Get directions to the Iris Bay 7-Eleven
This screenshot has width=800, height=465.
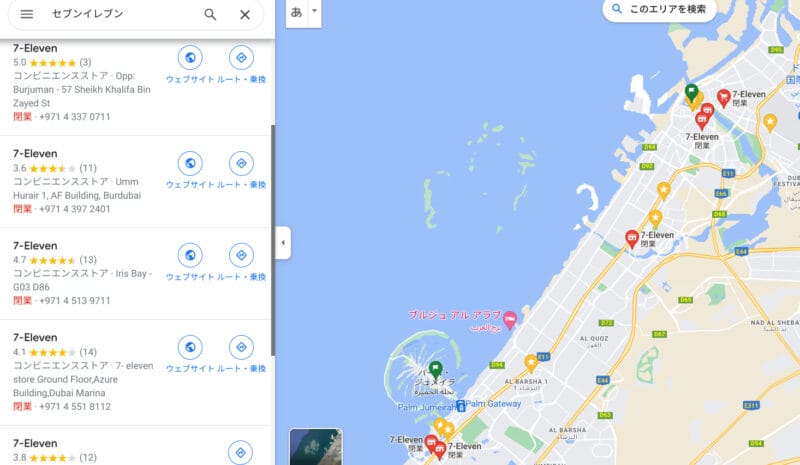241,256
